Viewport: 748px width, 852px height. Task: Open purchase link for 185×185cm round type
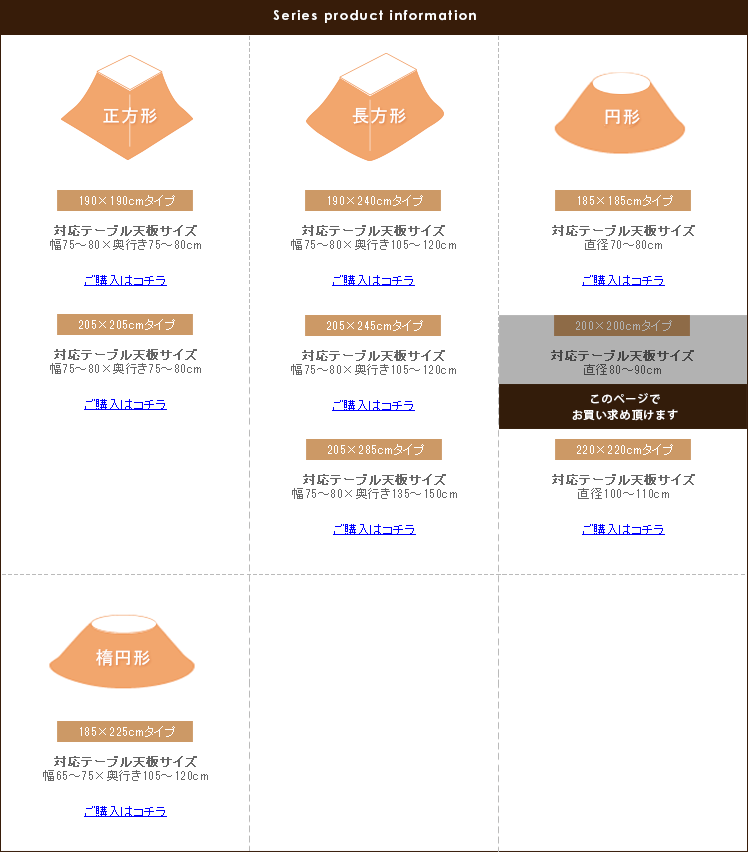[x=623, y=281]
